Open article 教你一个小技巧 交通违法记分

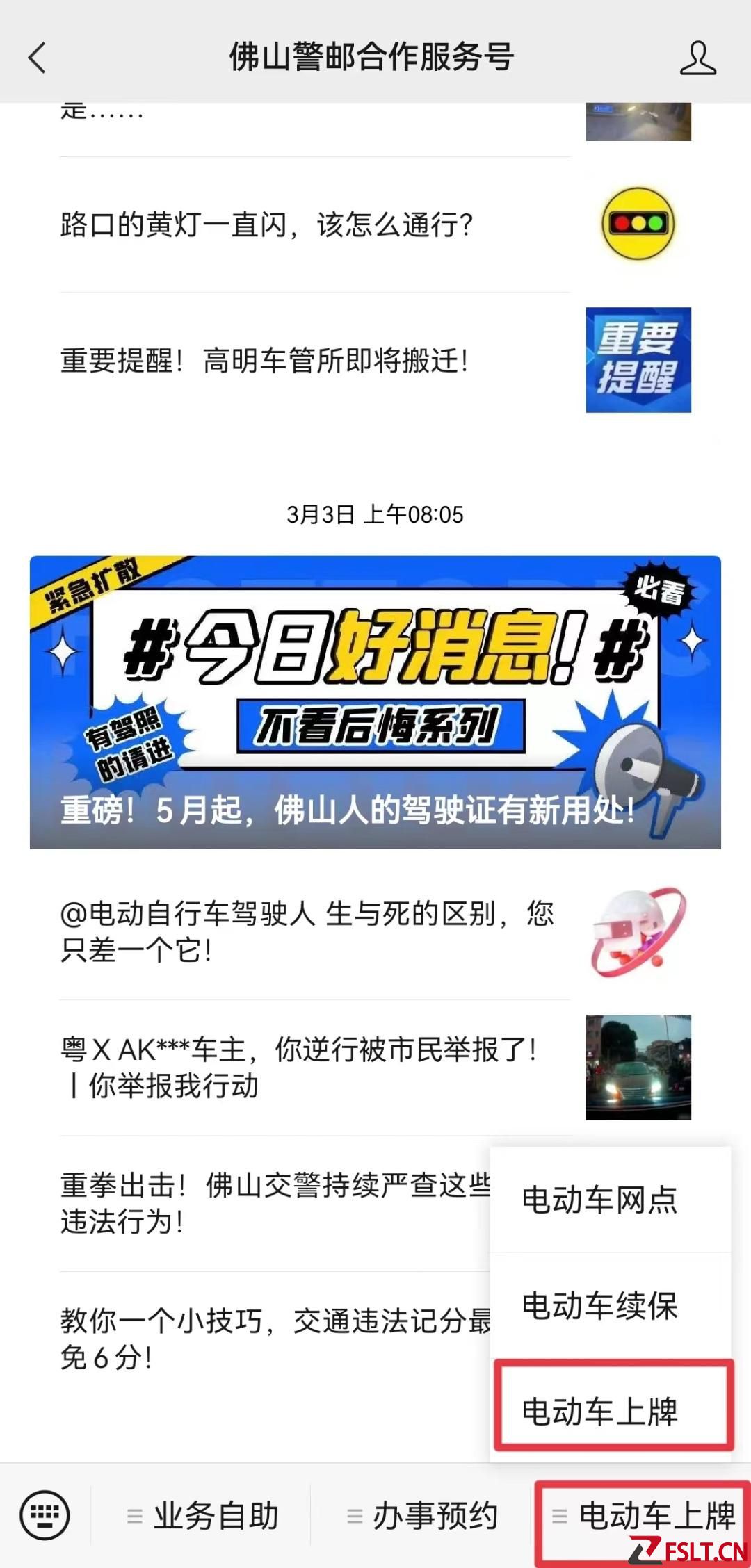pyautogui.click(x=271, y=1339)
